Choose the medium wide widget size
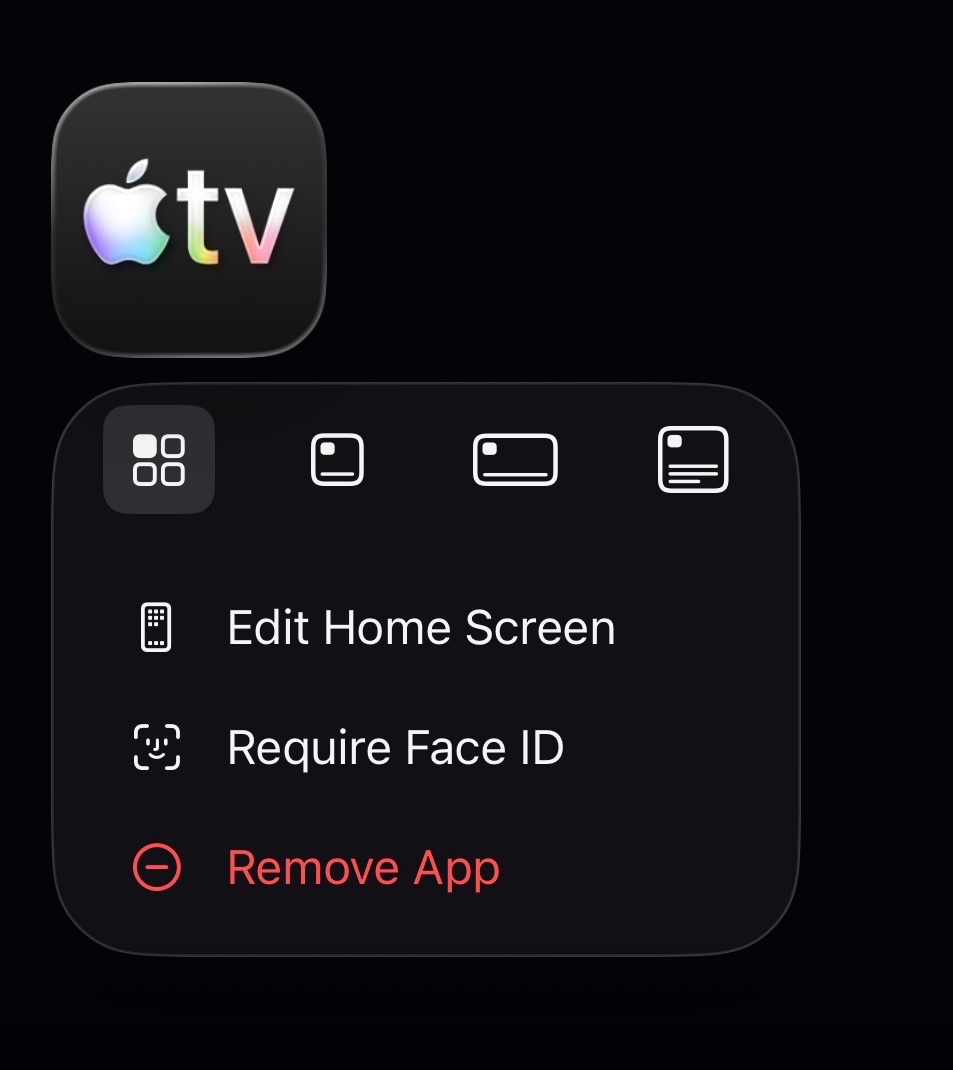 tap(515, 459)
